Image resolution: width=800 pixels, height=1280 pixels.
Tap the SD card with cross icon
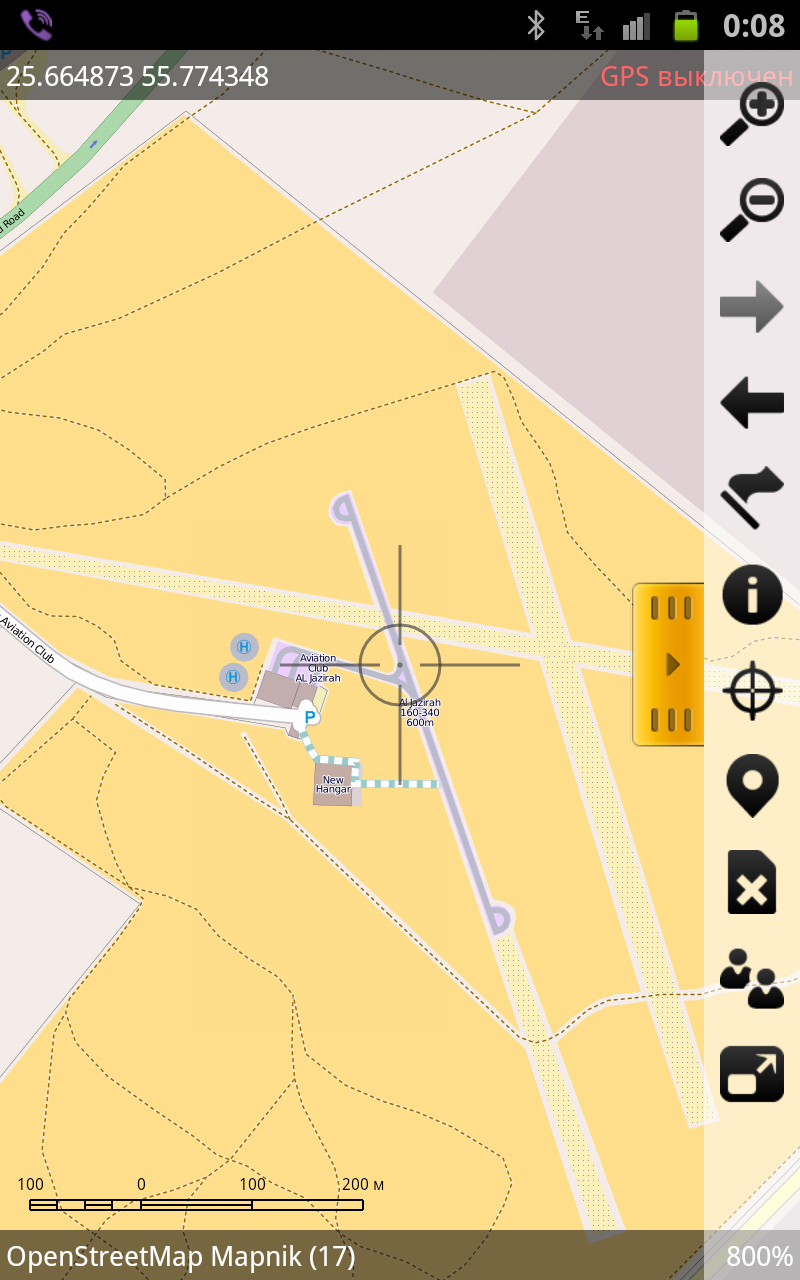click(x=752, y=882)
